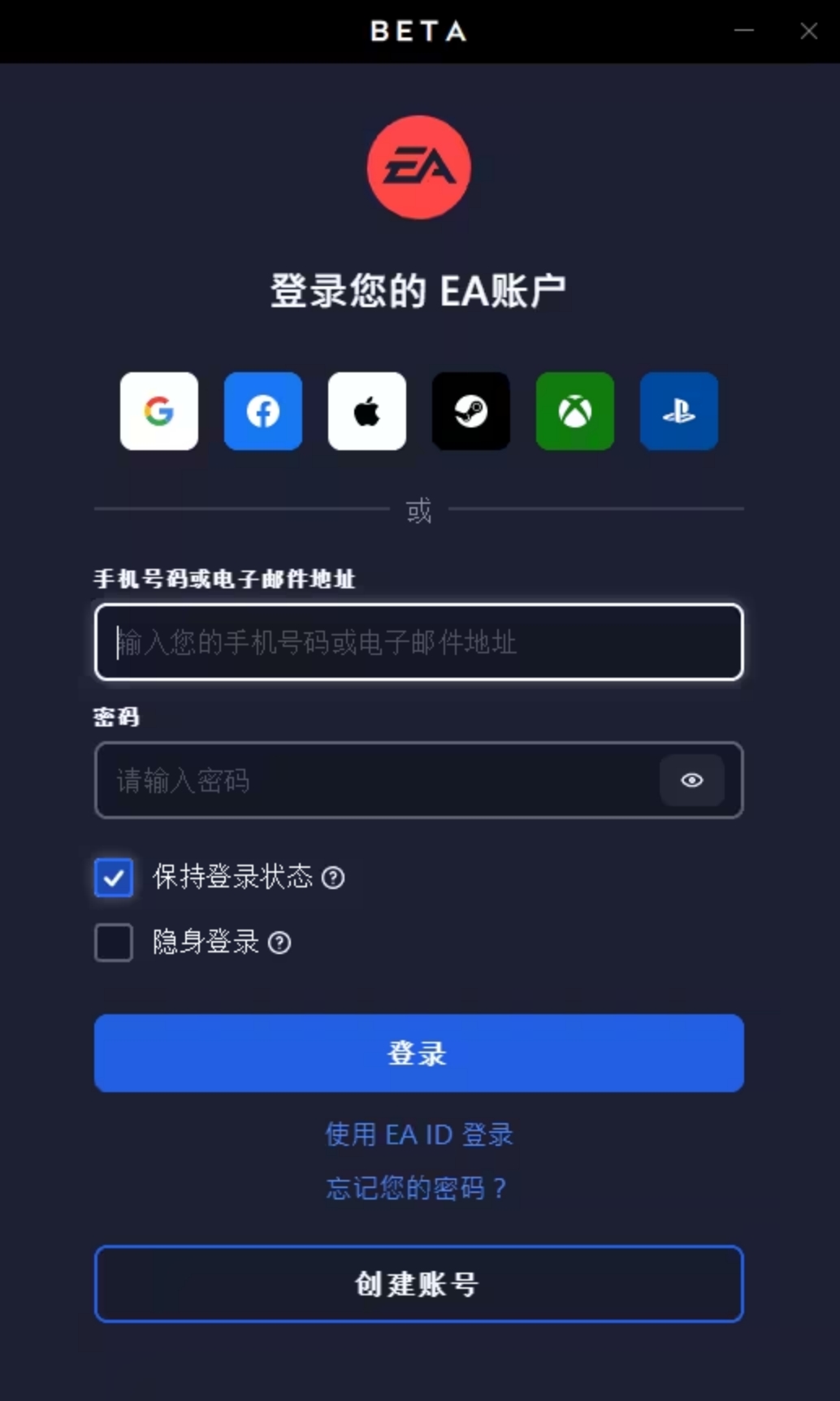The image size is (840, 1401).
Task: Sign in with Apple account
Action: point(366,411)
